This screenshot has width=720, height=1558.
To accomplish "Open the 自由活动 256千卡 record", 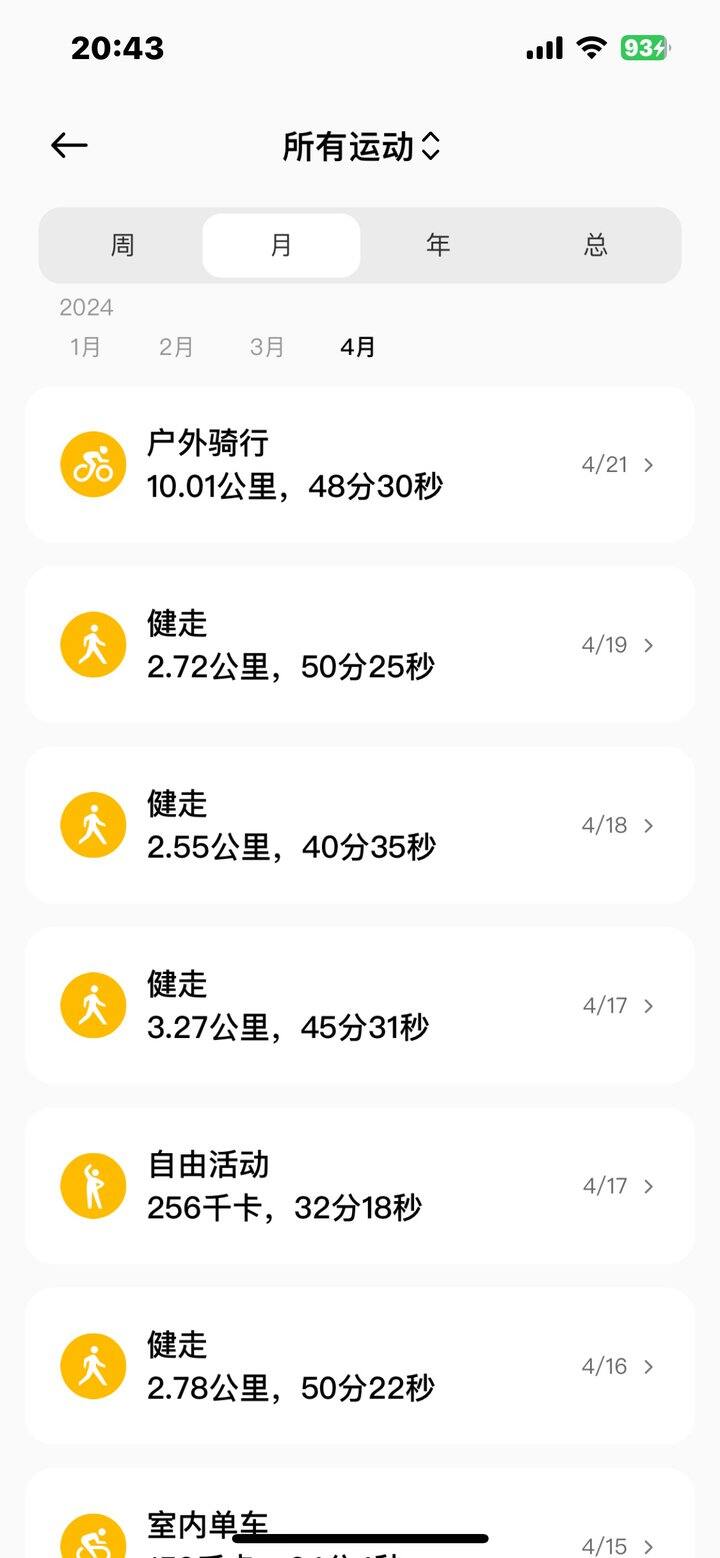I will 360,1186.
